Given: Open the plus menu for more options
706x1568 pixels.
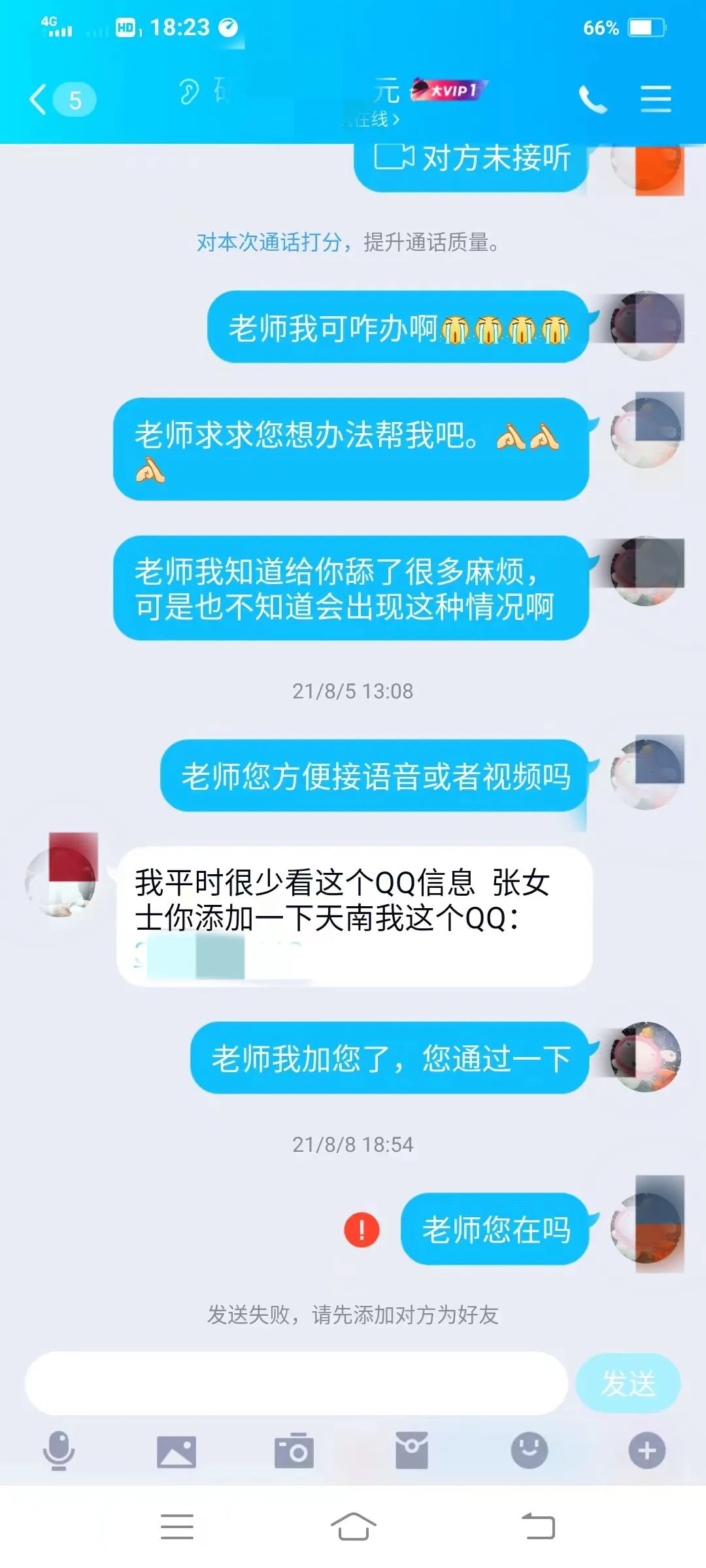Looking at the screenshot, I should (x=647, y=1450).
